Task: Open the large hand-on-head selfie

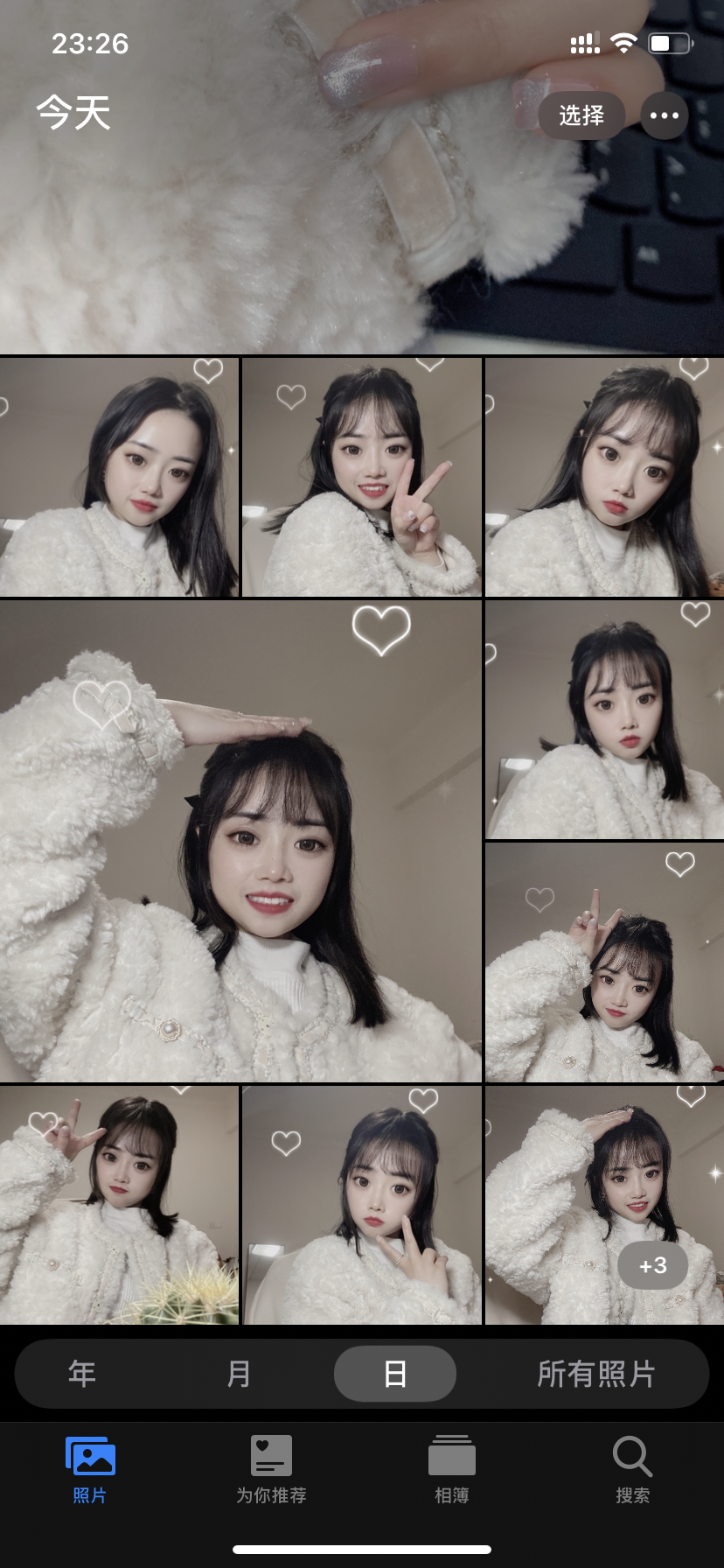Action: 240,840
